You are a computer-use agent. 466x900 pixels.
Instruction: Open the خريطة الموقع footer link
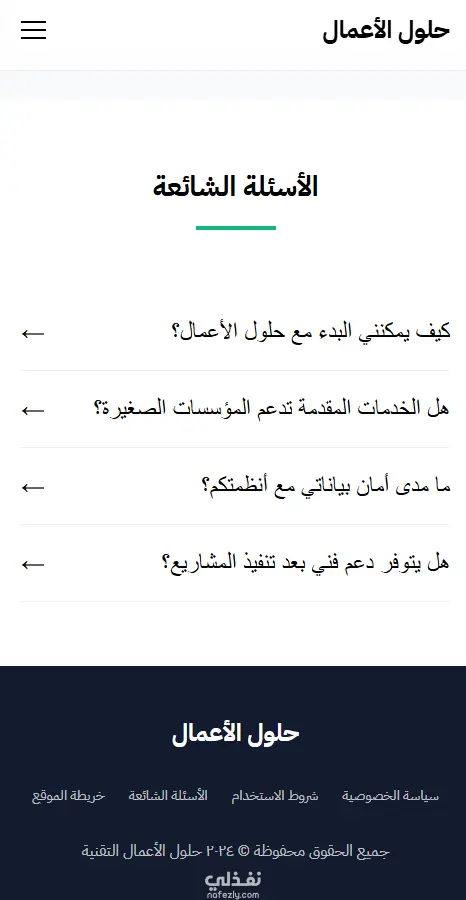68,796
